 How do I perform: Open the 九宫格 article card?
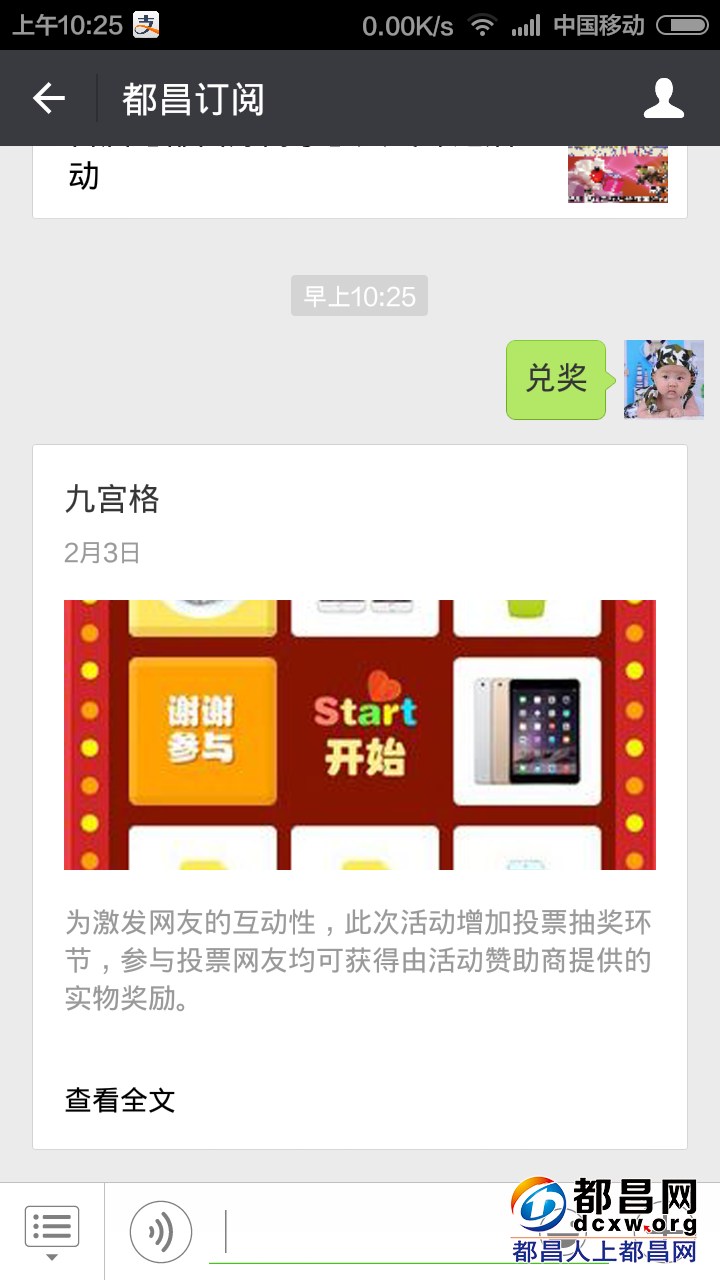(x=360, y=735)
